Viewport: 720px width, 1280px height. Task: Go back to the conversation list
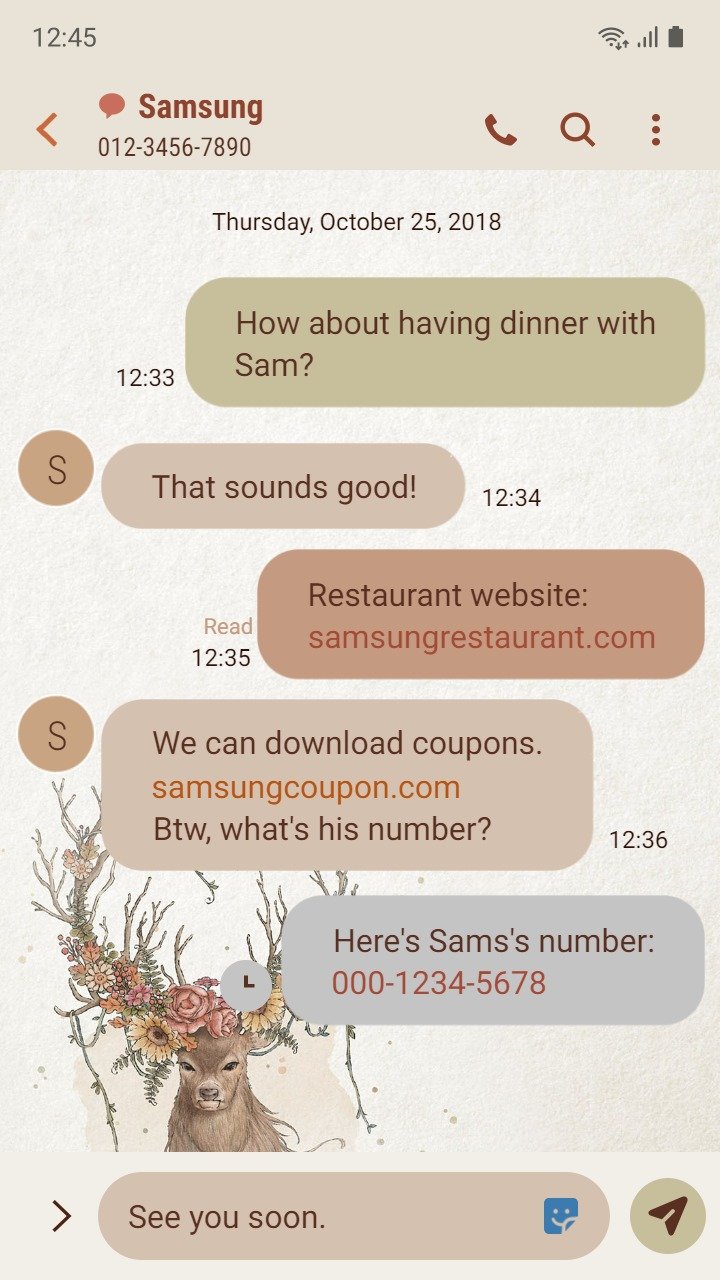point(47,130)
